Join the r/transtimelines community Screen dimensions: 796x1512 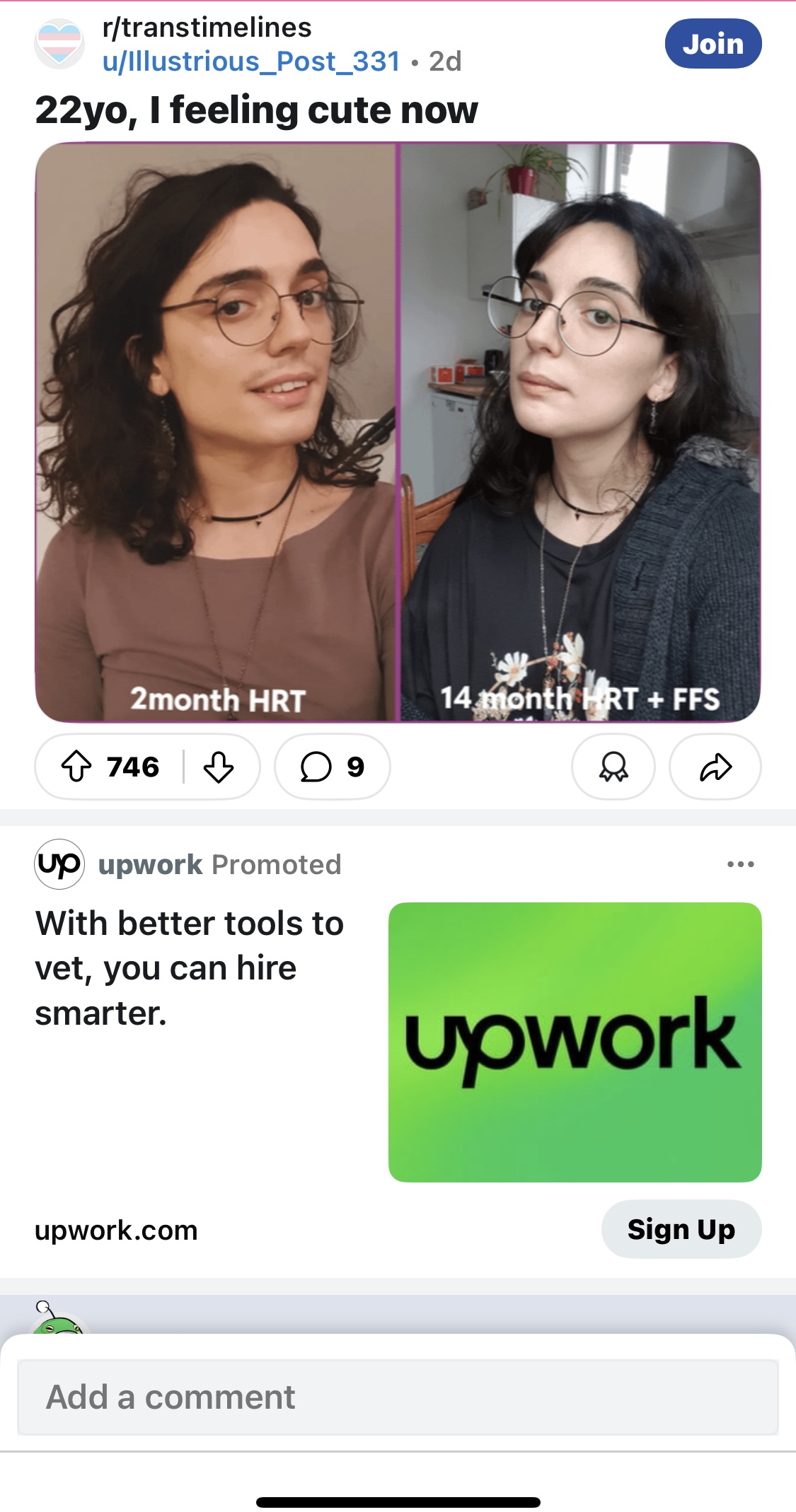(x=713, y=44)
